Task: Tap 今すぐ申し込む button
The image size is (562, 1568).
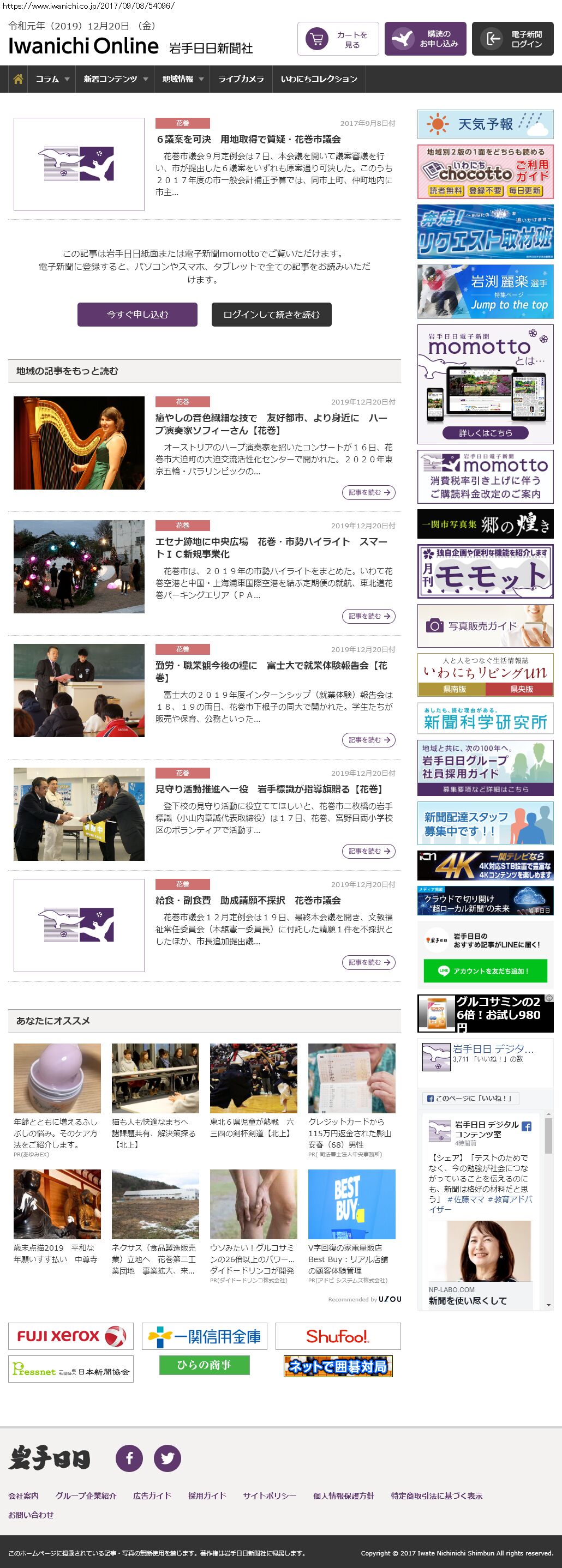Action: tap(137, 315)
